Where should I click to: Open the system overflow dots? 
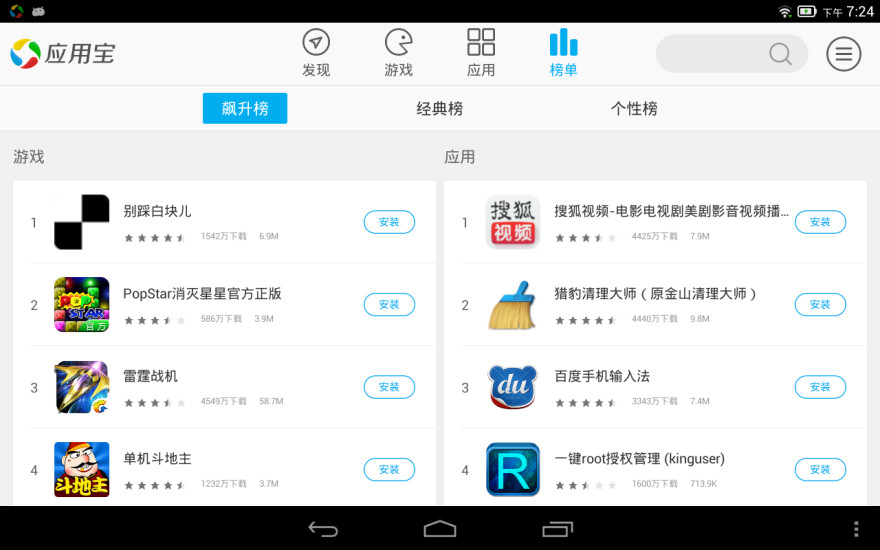point(855,529)
